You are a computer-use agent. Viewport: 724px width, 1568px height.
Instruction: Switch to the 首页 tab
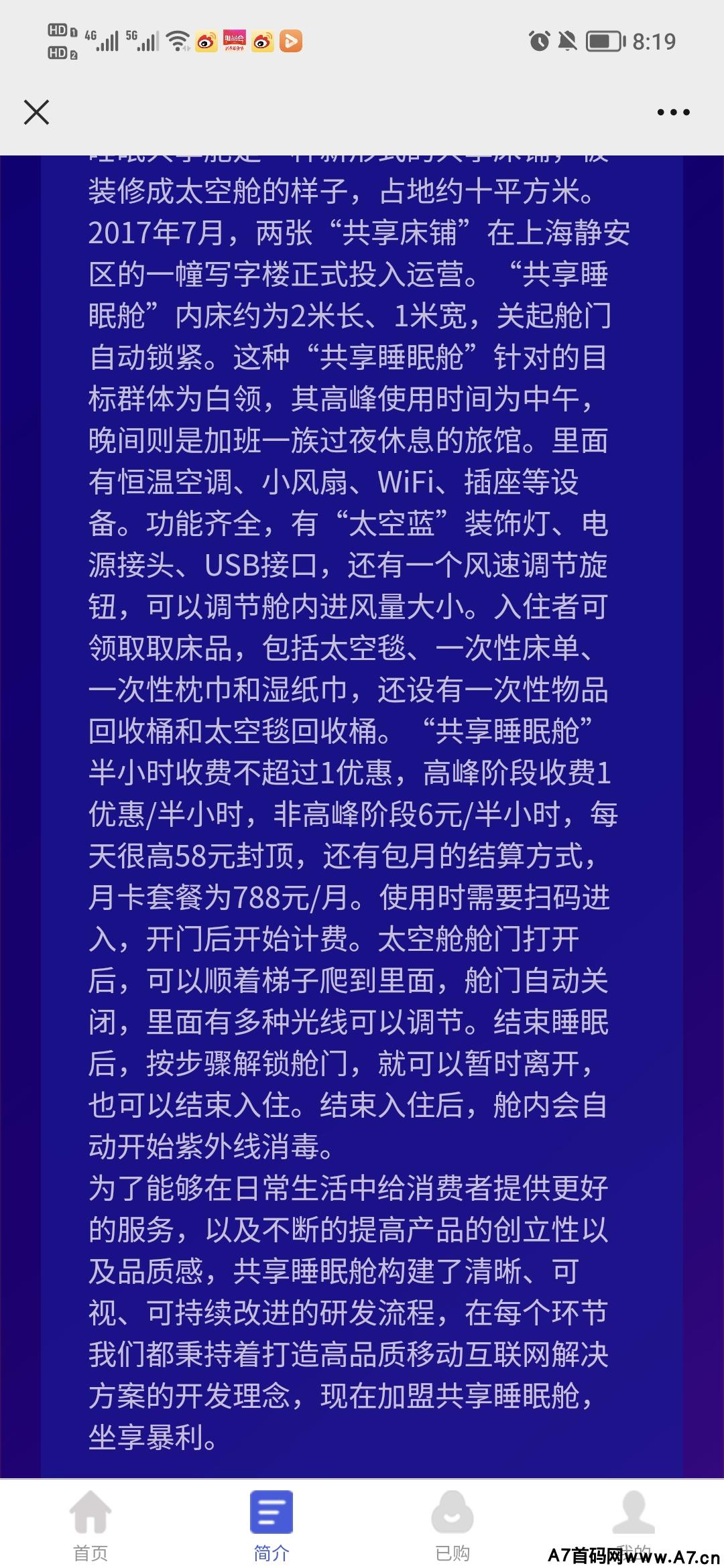tap(90, 1525)
